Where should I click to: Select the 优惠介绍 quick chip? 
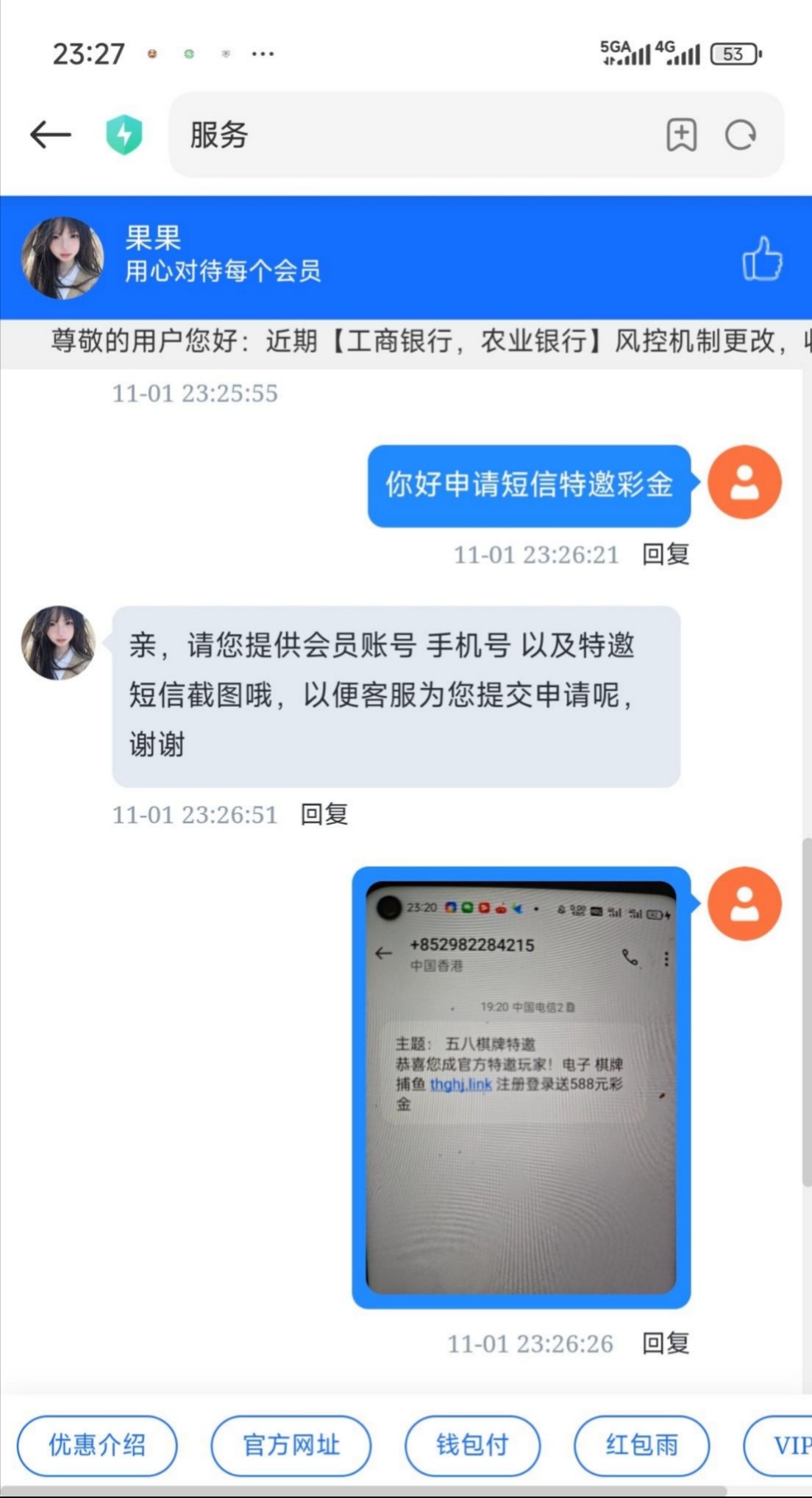point(97,1445)
